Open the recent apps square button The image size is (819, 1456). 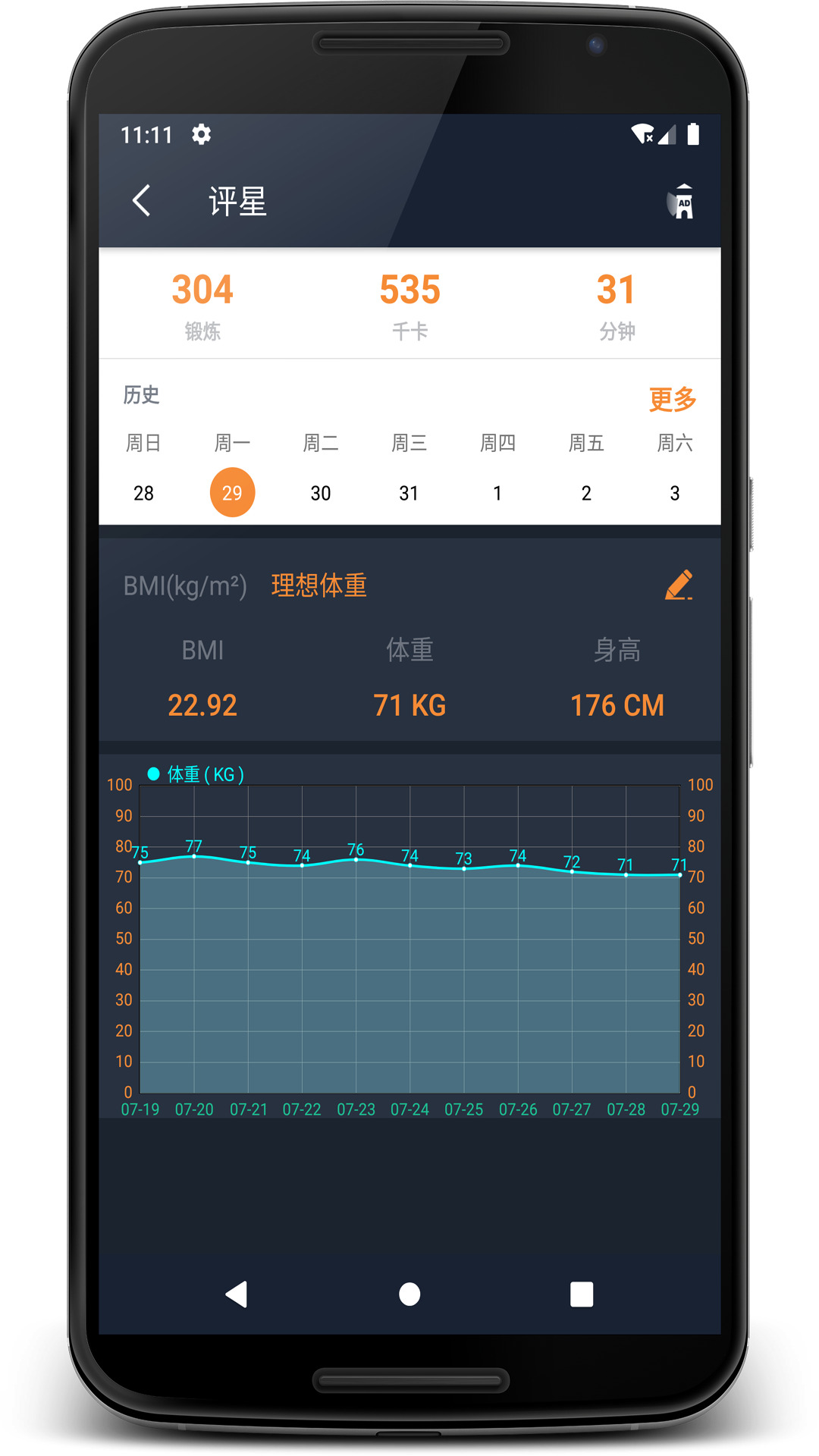(x=582, y=1294)
